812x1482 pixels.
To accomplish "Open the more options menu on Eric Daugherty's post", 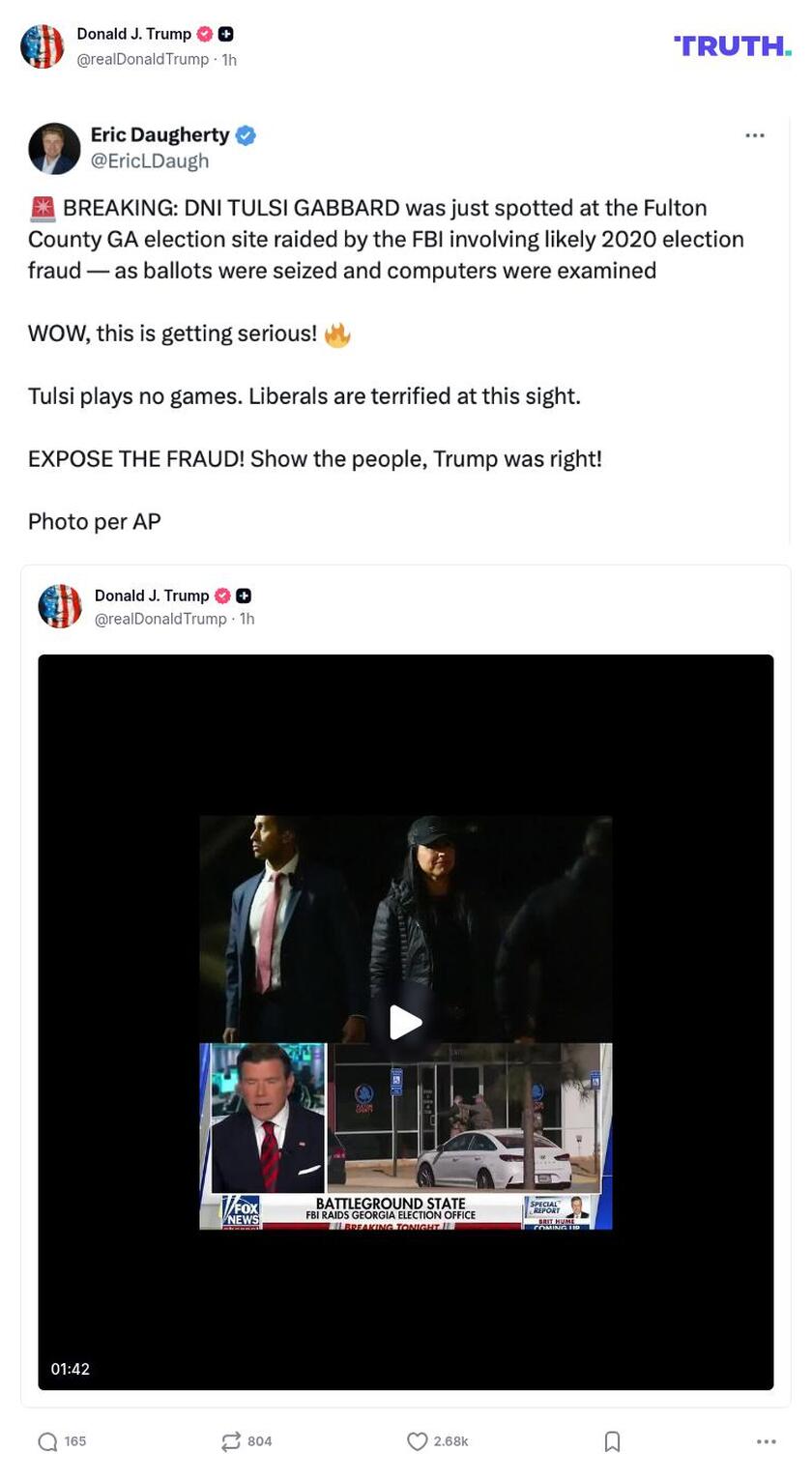I will point(754,136).
